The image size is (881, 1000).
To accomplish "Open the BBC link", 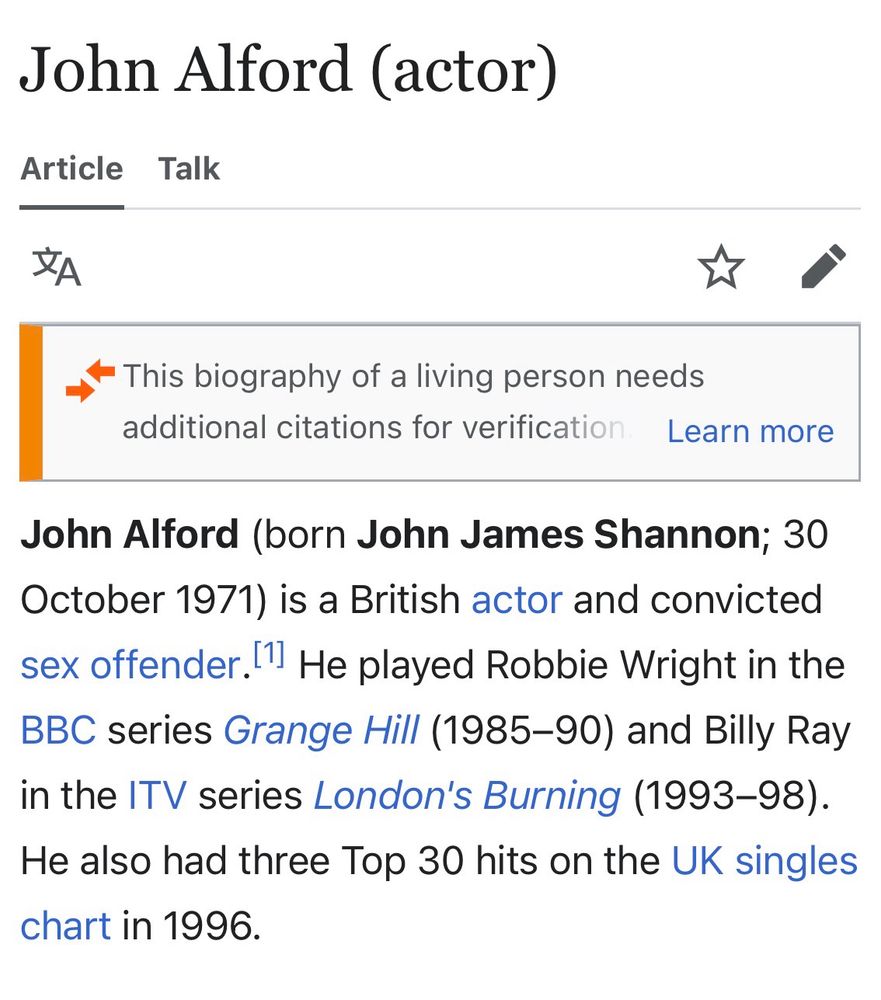I will (x=58, y=731).
